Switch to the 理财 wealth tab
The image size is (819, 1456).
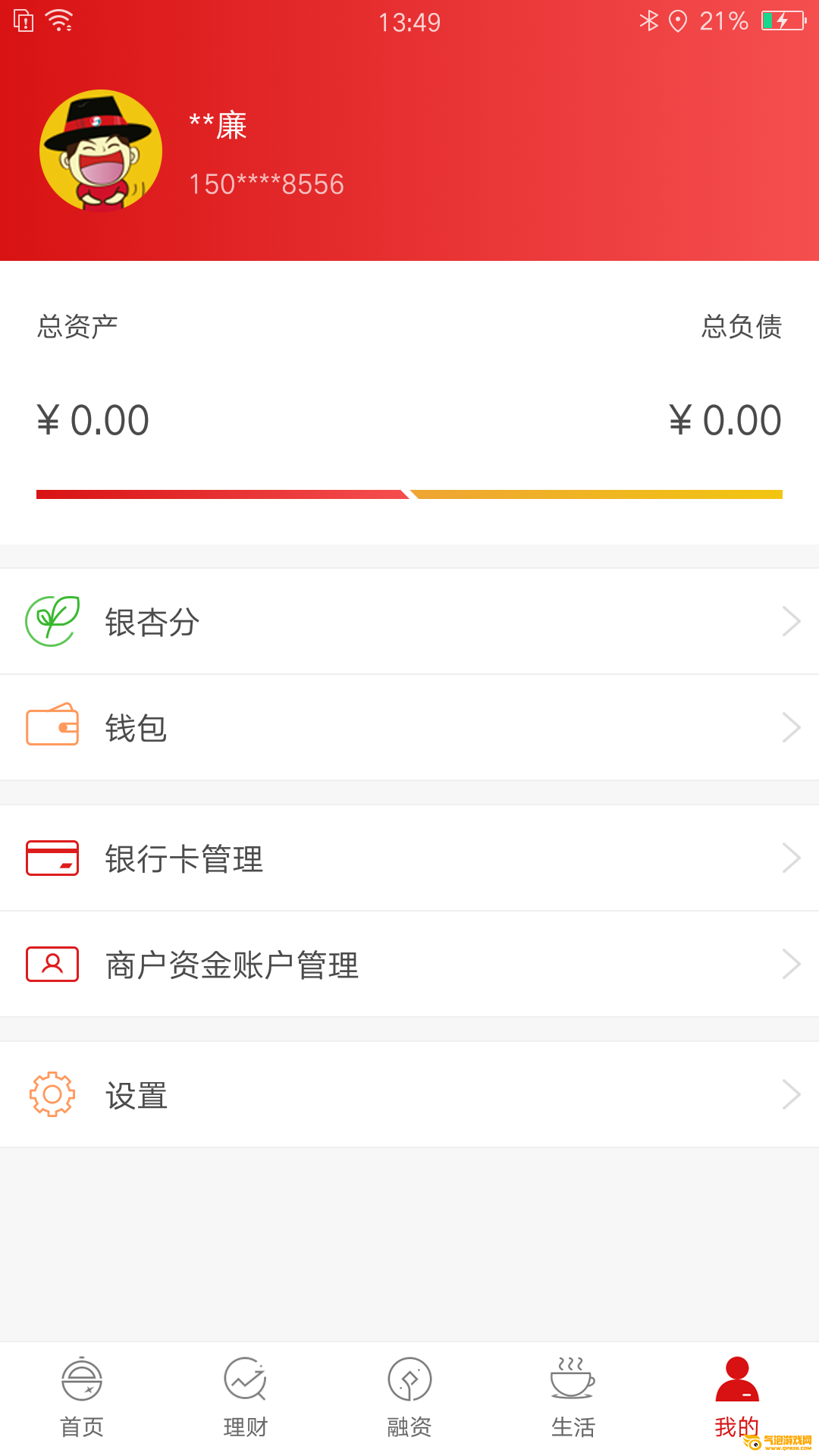point(246,1397)
